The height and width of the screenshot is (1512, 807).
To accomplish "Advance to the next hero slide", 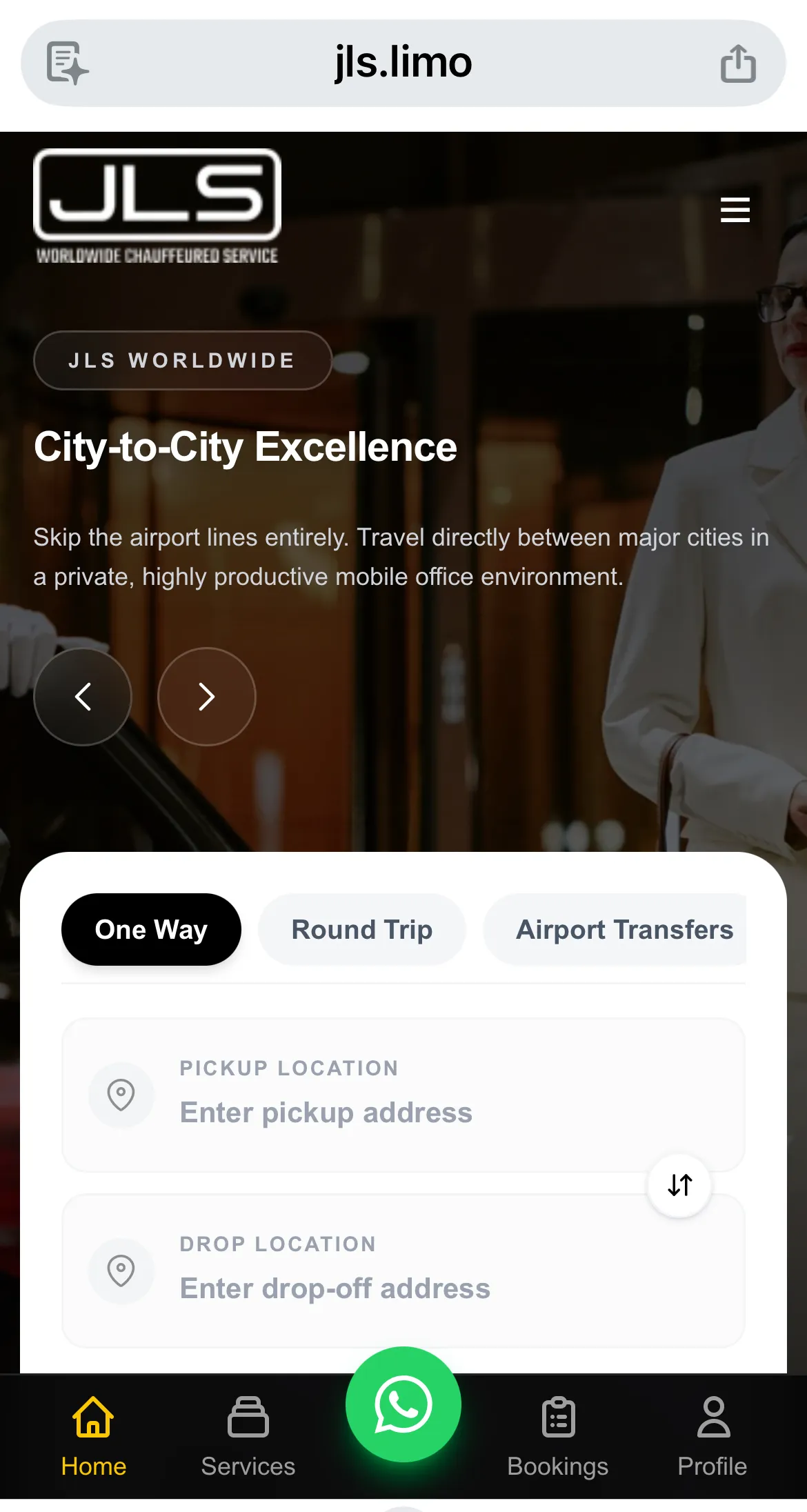I will (207, 697).
